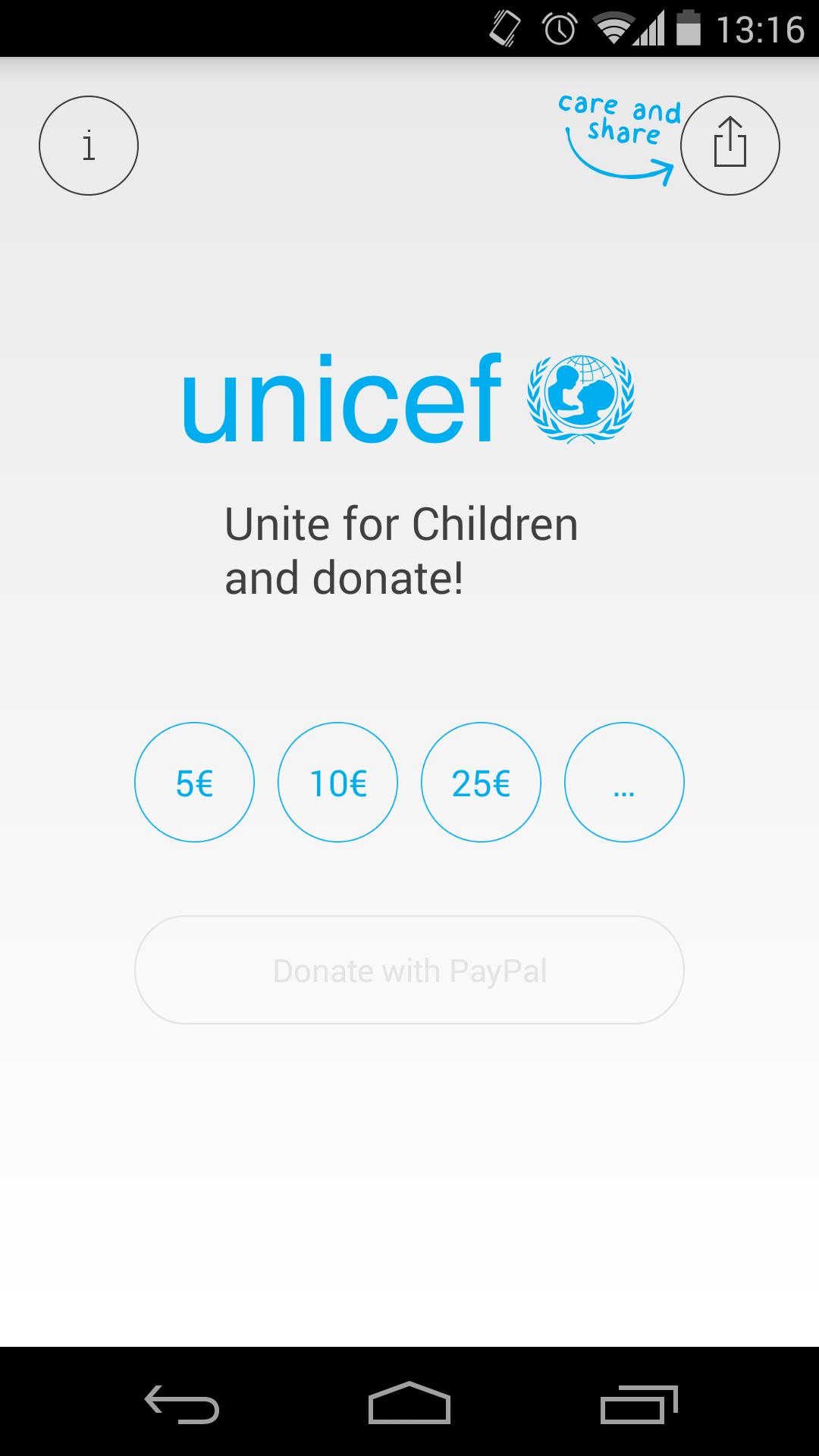The image size is (819, 1456).
Task: Tap the greyed-out PayPal donation bar
Action: 409,971
